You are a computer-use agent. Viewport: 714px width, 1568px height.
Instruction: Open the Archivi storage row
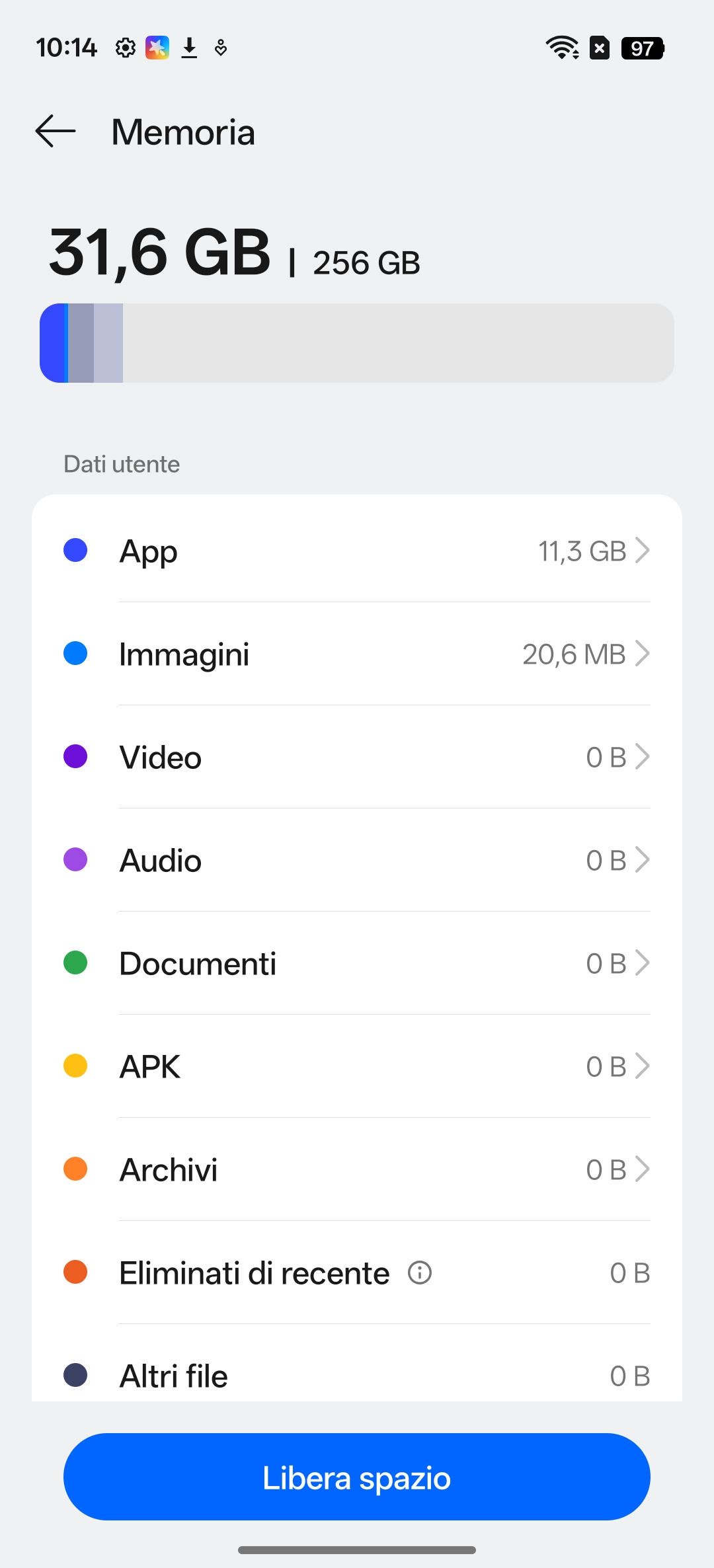[357, 1169]
